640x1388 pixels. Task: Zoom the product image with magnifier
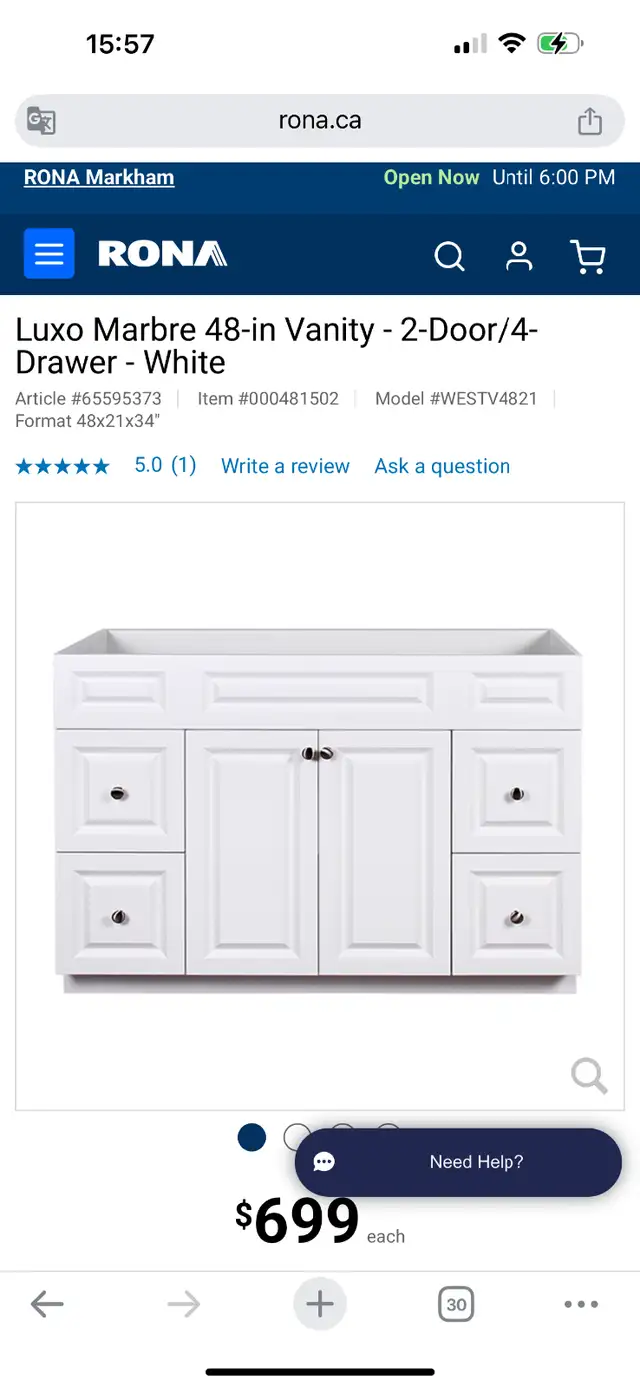[589, 1076]
